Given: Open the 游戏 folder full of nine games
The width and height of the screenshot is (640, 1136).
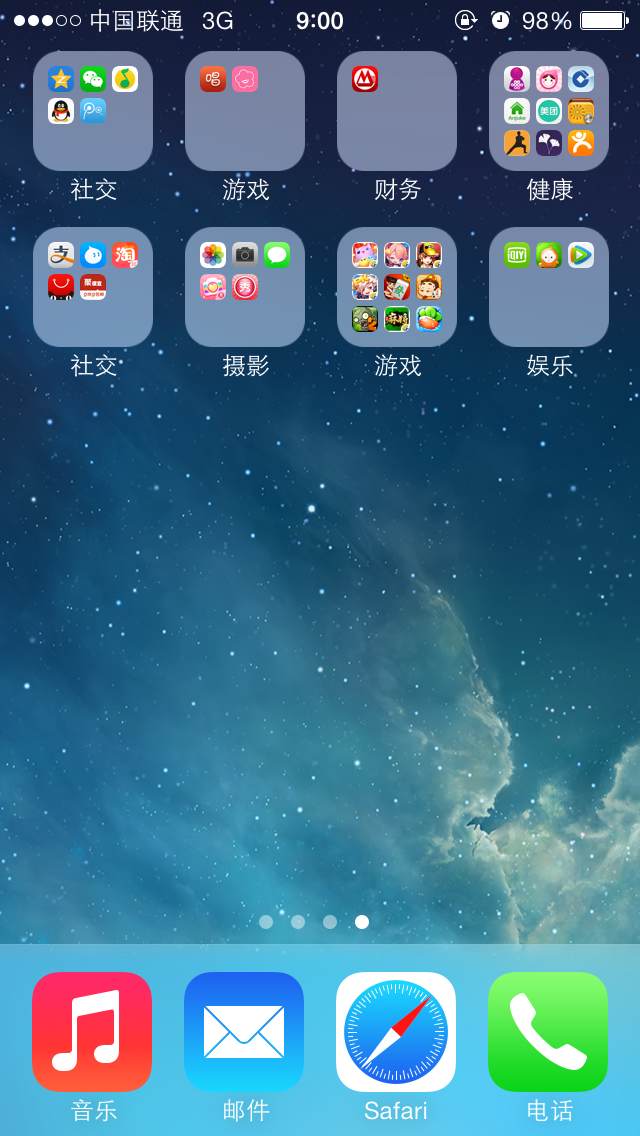Looking at the screenshot, I should [x=397, y=287].
